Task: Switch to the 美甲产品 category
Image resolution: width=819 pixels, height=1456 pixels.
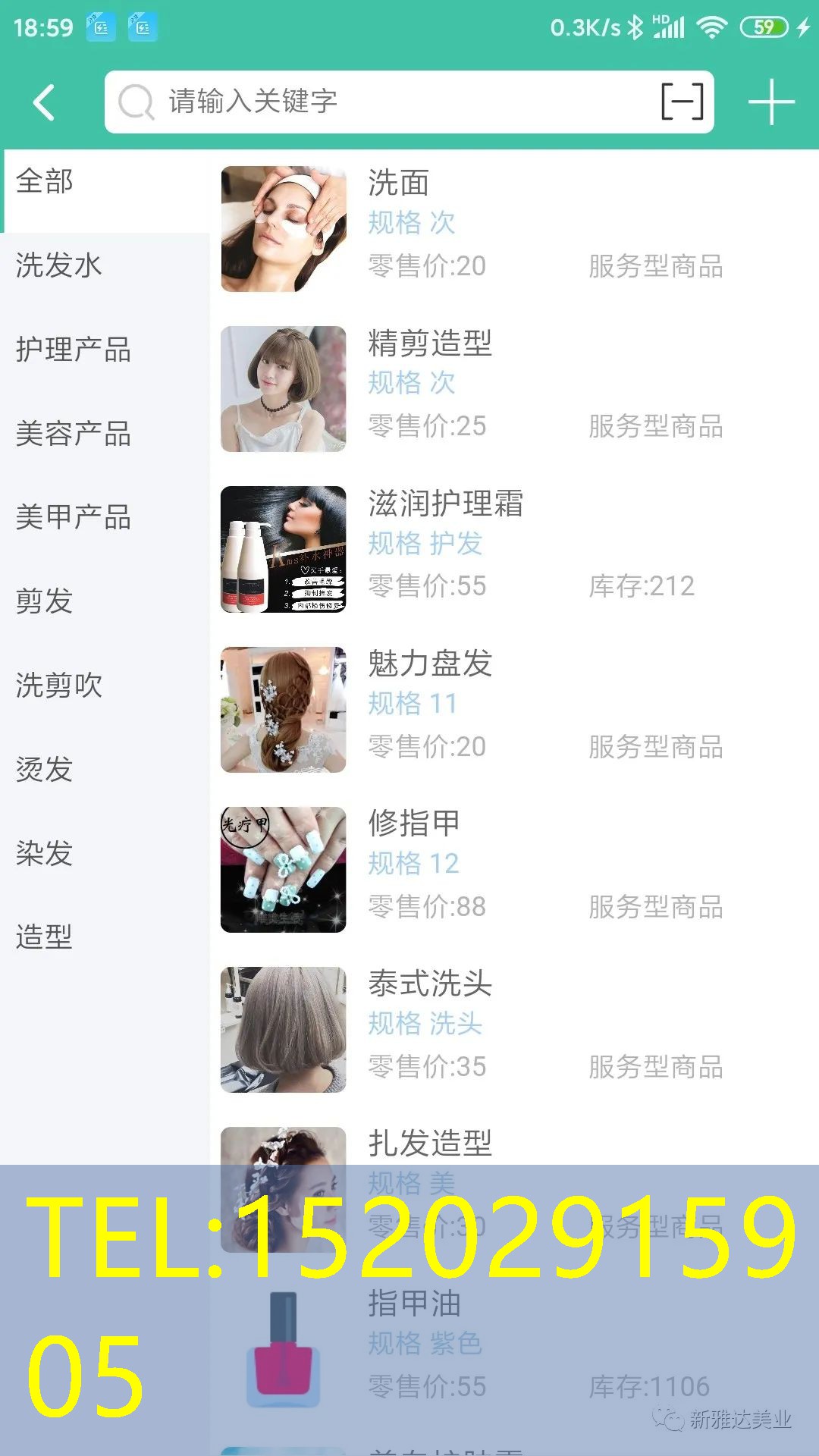Action: 105,518
